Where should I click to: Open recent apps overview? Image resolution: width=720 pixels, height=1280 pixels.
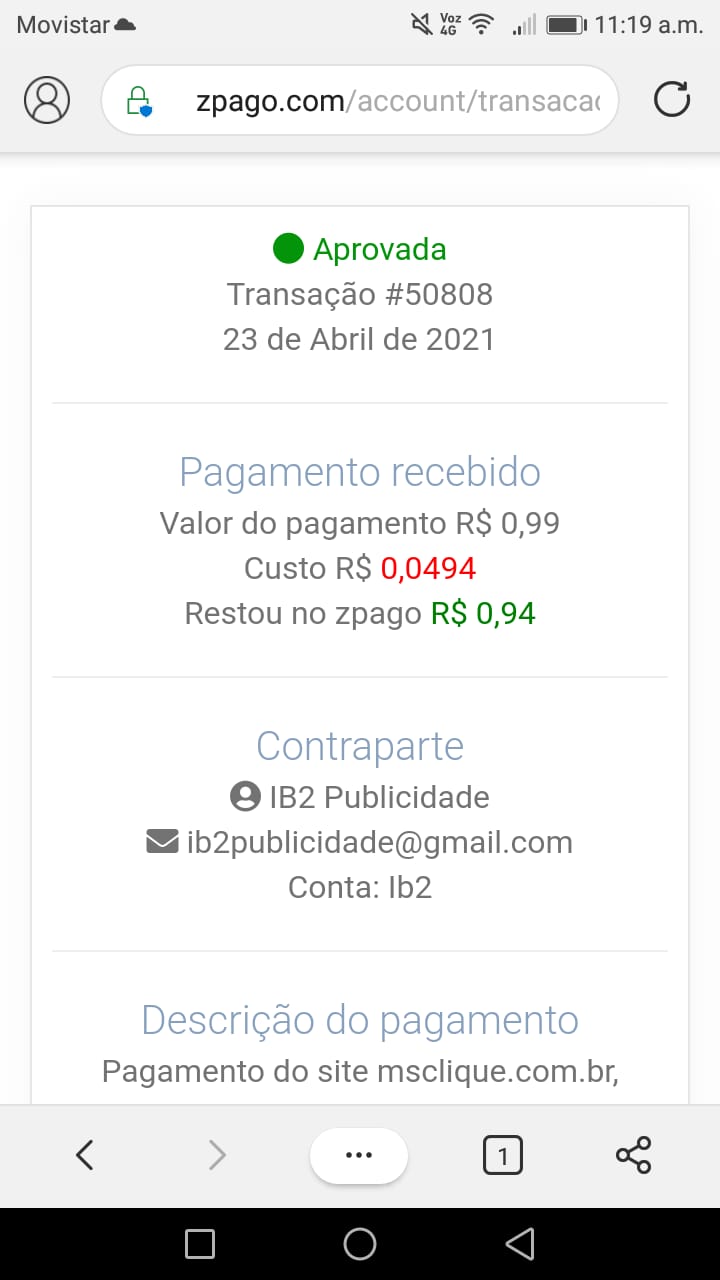(x=200, y=1244)
